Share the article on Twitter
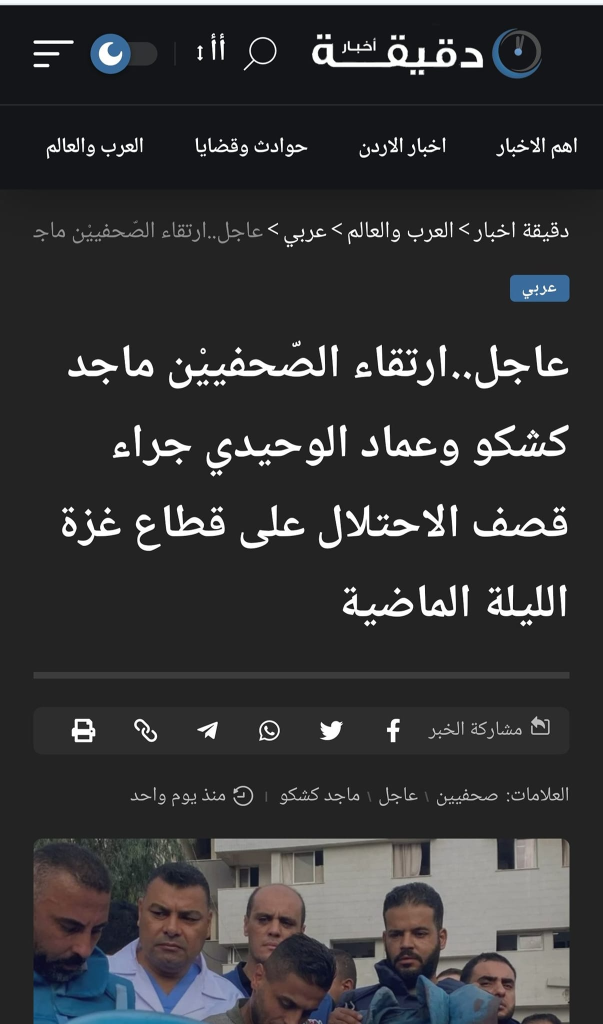The width and height of the screenshot is (603, 1024). 331,730
